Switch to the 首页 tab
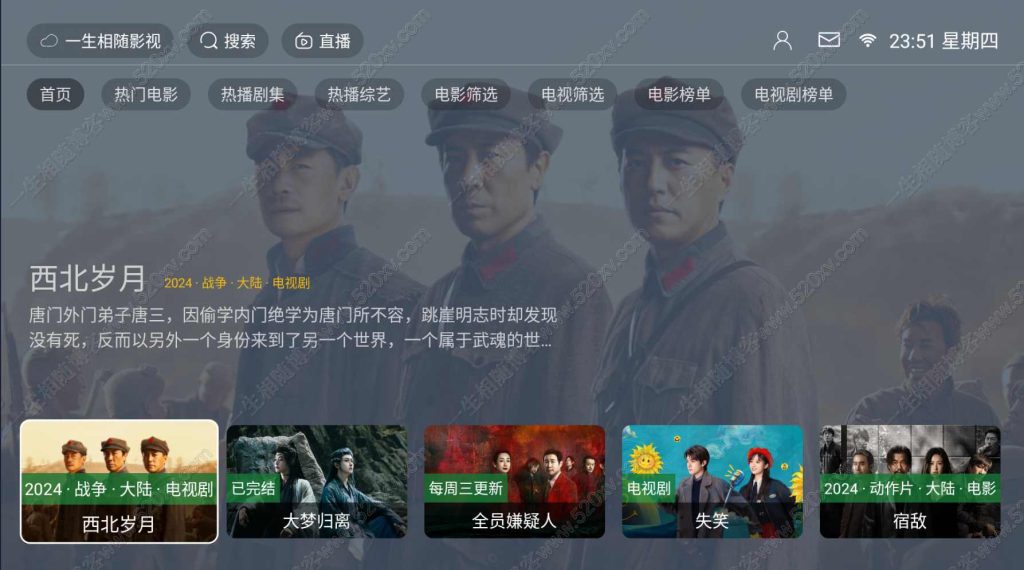The height and width of the screenshot is (570, 1024). (55, 95)
